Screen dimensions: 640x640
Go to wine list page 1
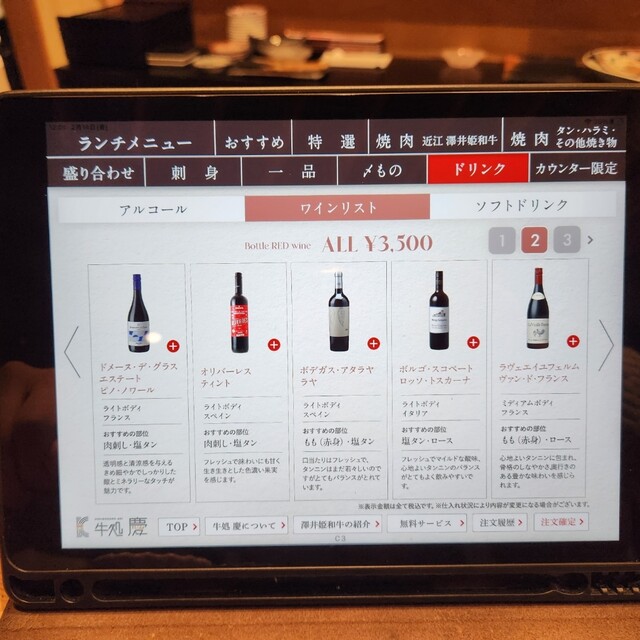click(502, 240)
